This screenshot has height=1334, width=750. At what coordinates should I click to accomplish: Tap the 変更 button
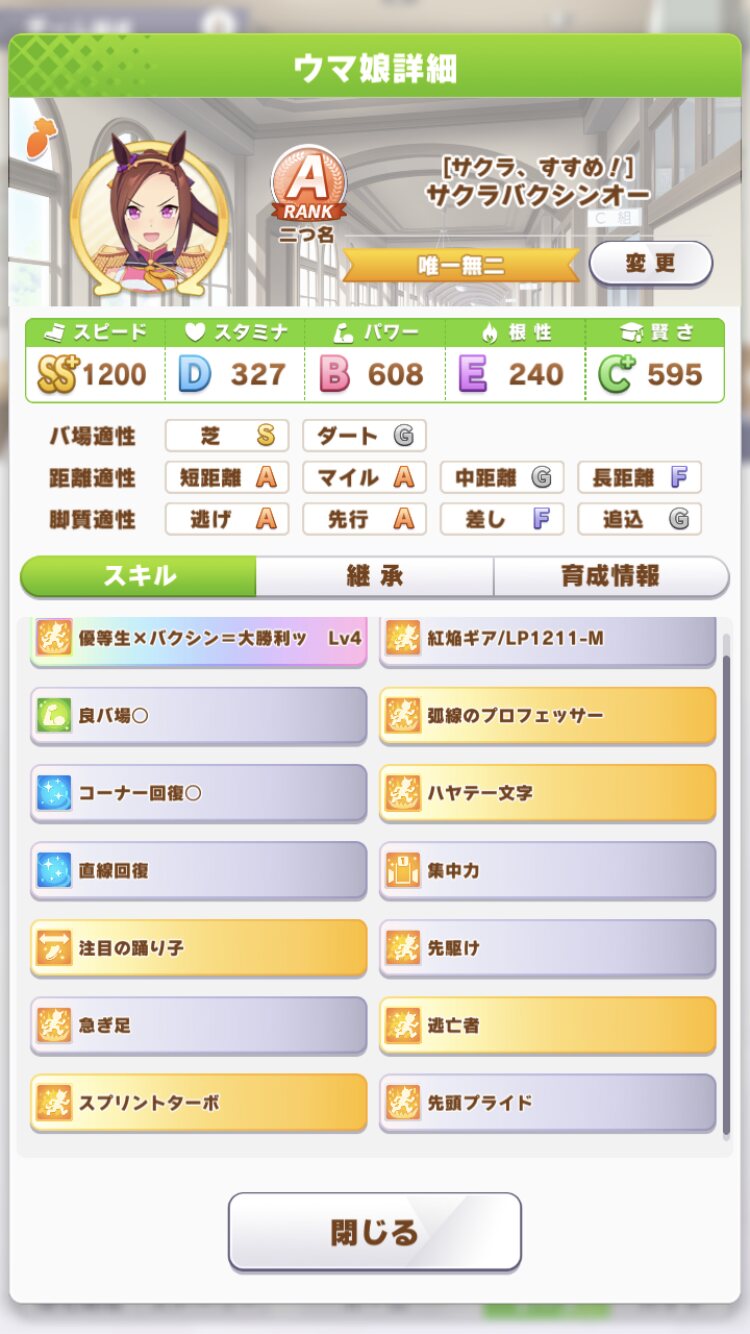[651, 263]
